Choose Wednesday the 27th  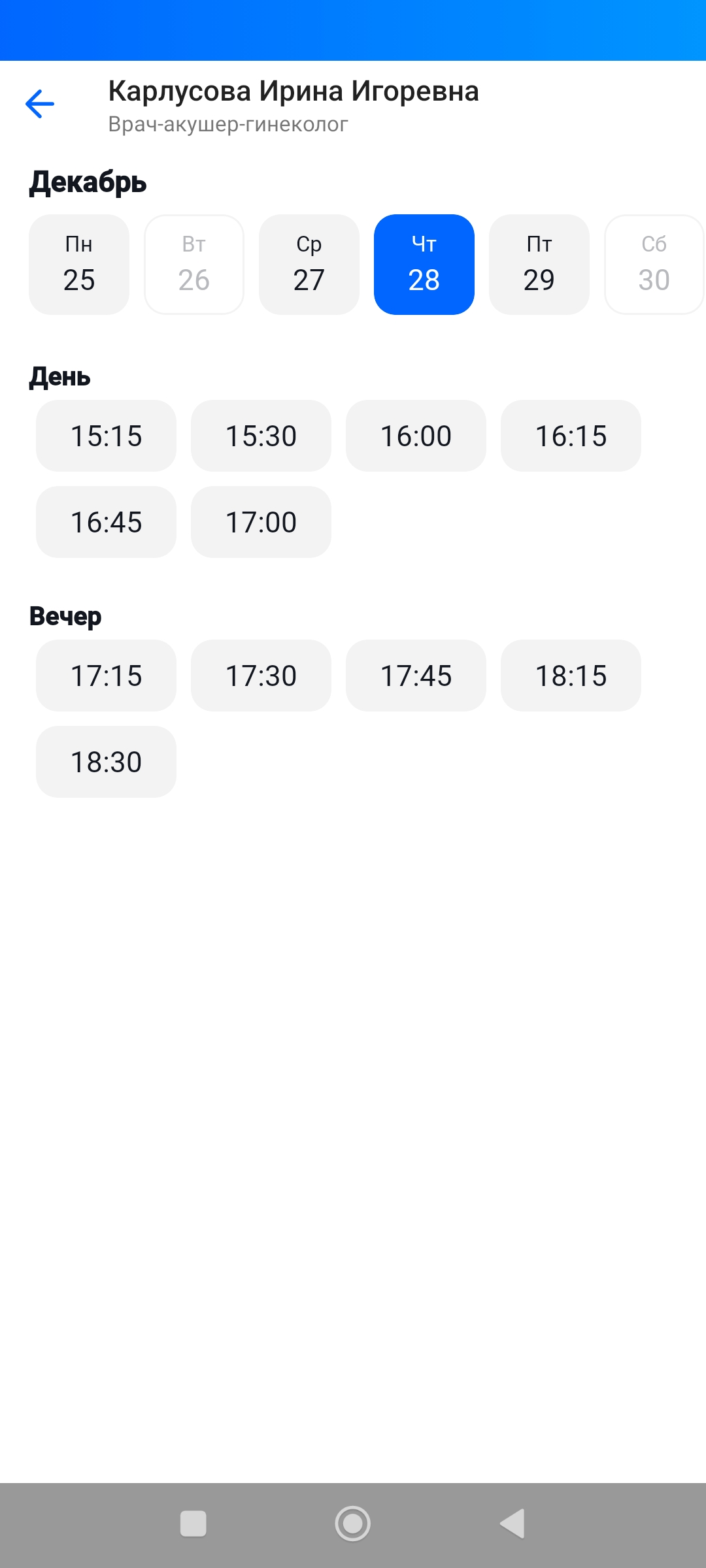click(309, 265)
